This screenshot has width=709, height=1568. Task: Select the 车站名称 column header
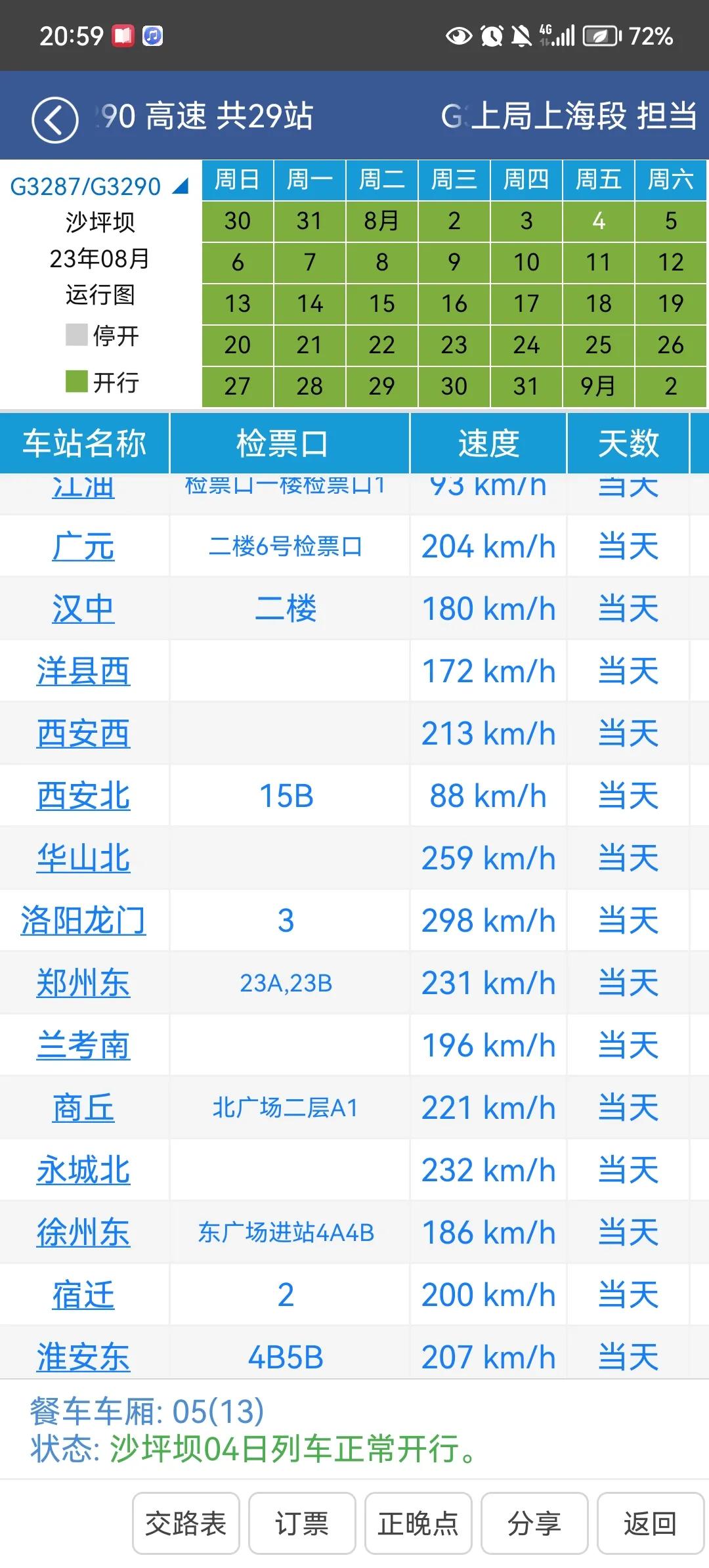tap(85, 443)
